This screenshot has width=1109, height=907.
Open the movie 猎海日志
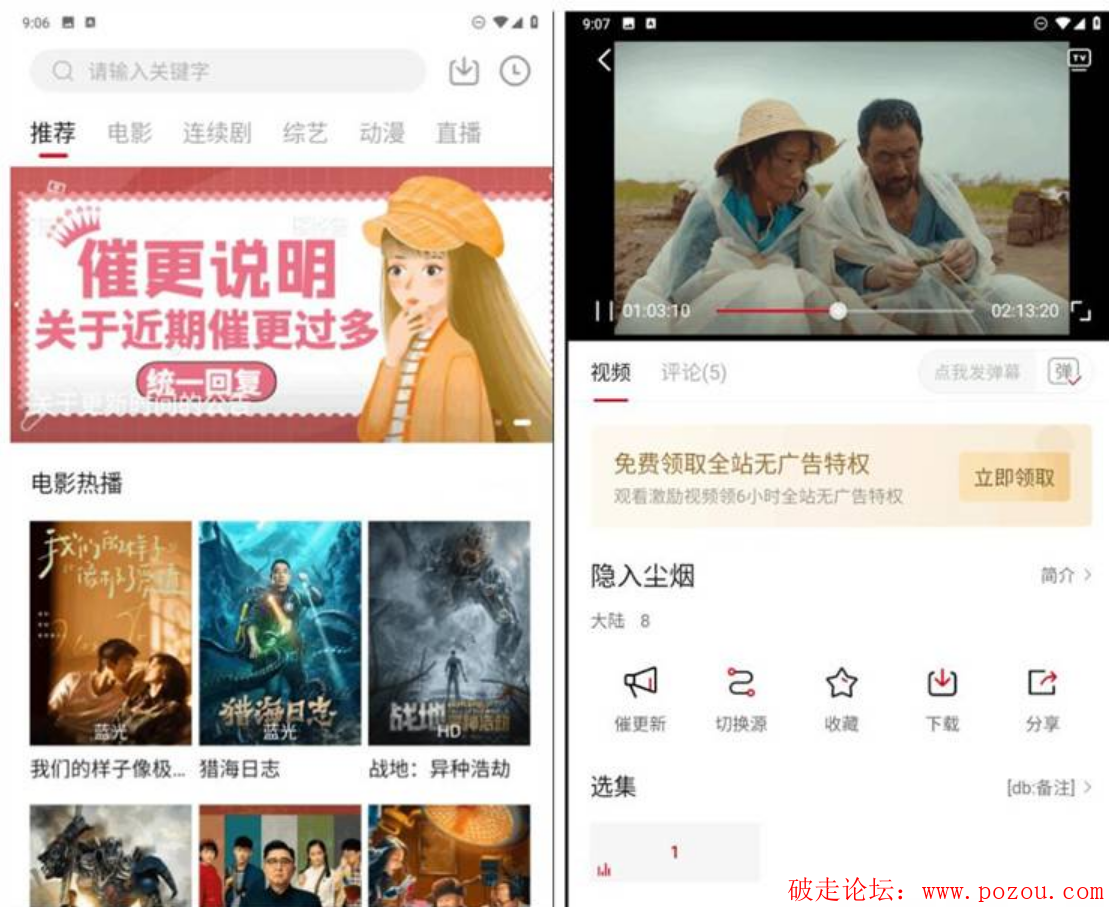point(279,633)
